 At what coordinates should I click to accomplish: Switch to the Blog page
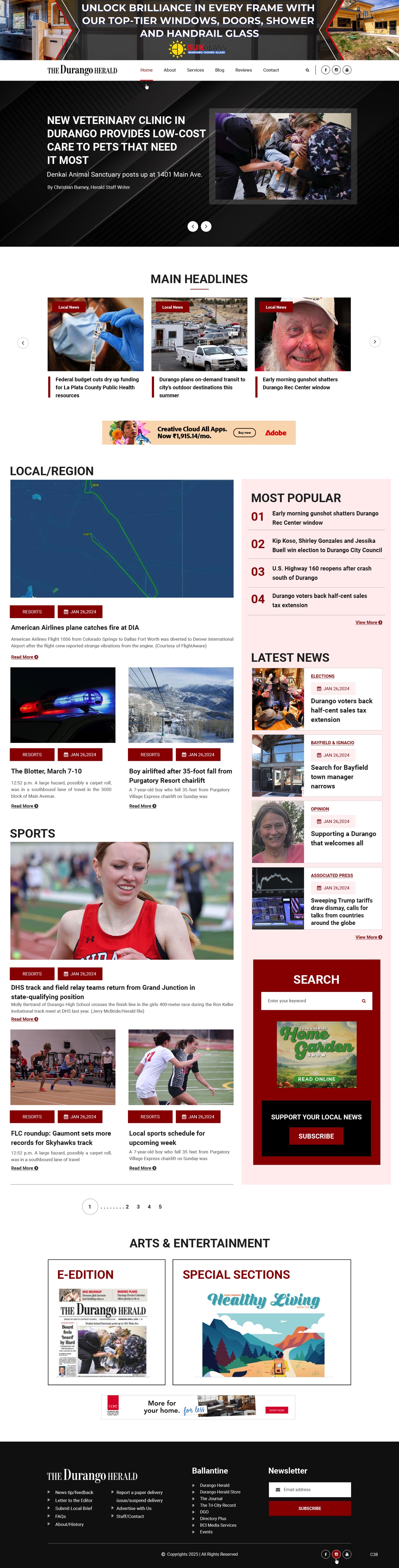click(x=219, y=70)
